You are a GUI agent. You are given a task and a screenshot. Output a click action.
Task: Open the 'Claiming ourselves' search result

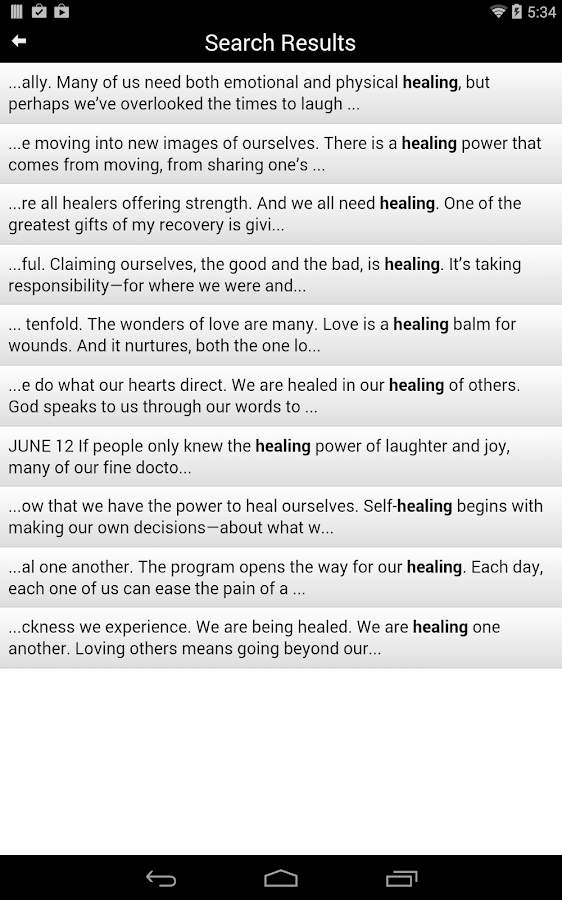pyautogui.click(x=281, y=275)
